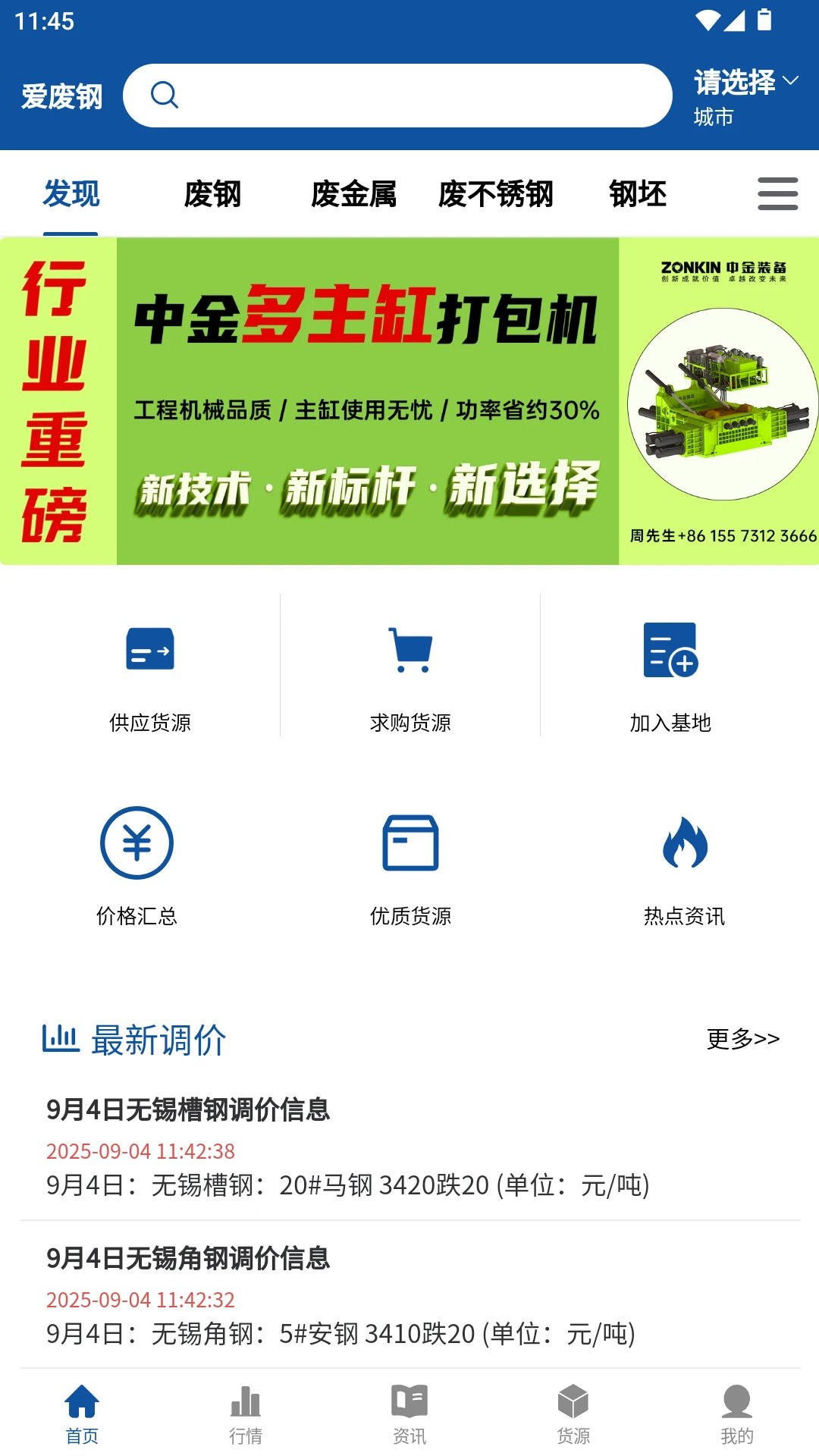
Task: Open the 请选择 城市 dropdown
Action: (x=745, y=97)
